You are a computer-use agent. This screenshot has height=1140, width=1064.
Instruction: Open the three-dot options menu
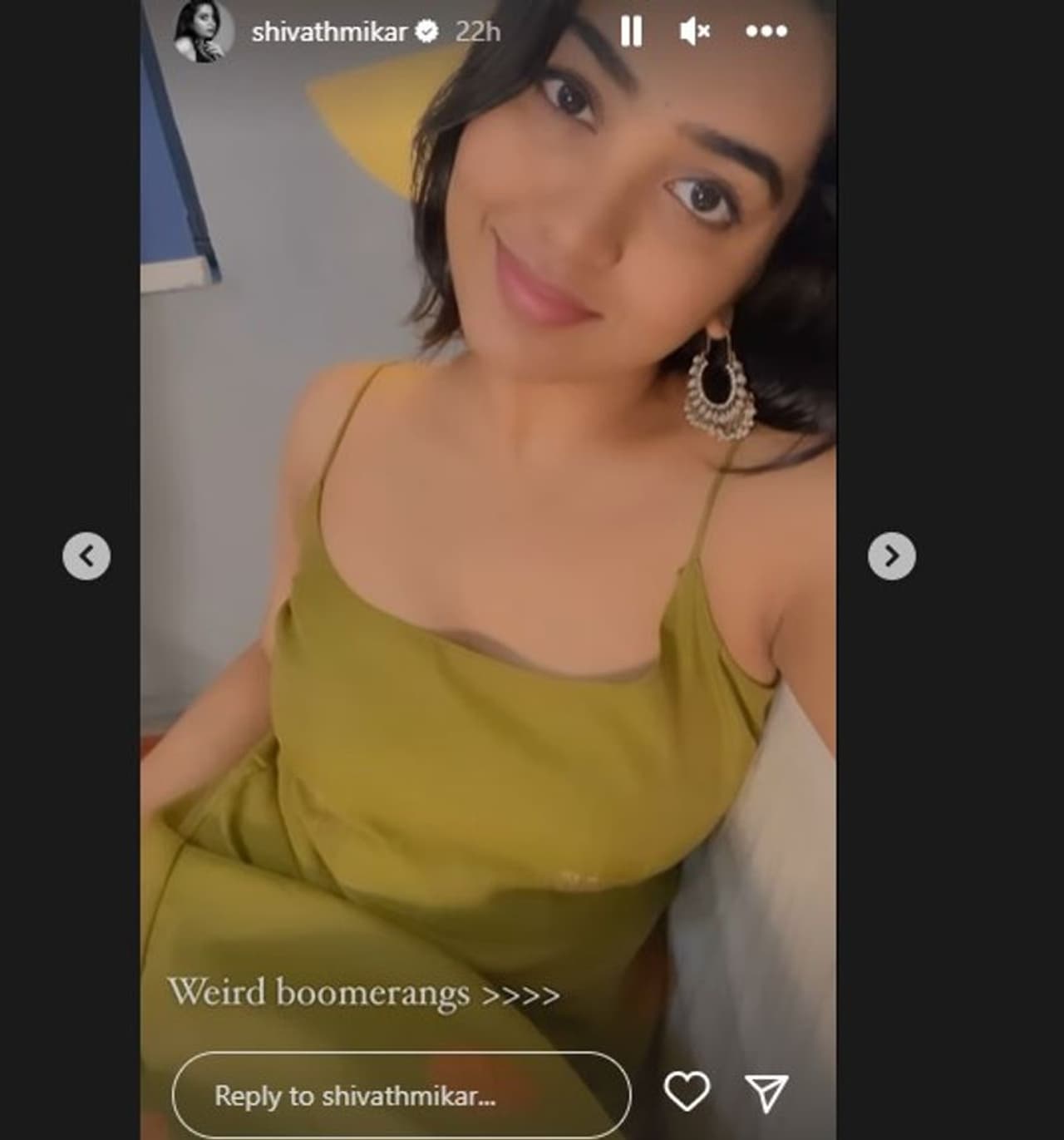766,32
